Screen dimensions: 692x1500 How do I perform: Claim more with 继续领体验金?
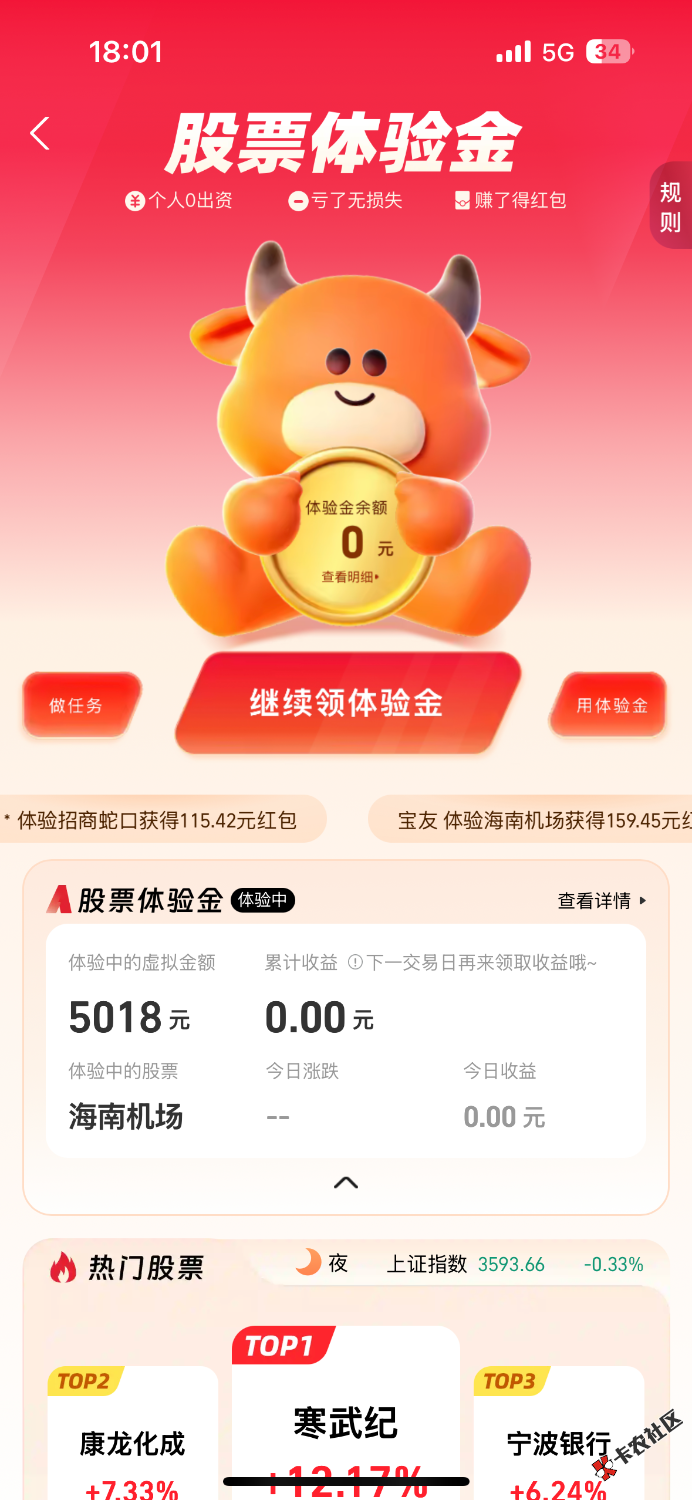pos(346,703)
